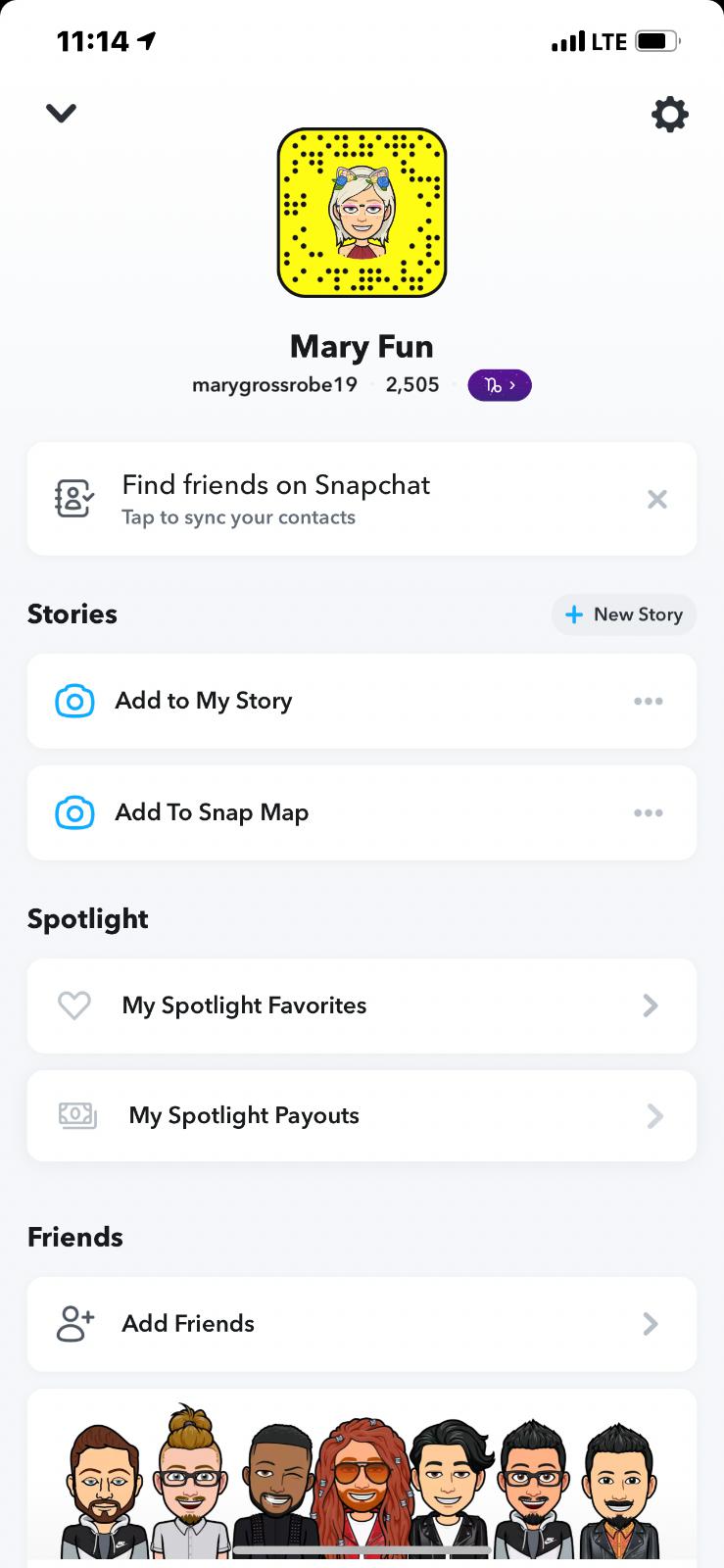Open the Bitmoji friends group card
The height and width of the screenshot is (1568, 724).
(x=362, y=1480)
